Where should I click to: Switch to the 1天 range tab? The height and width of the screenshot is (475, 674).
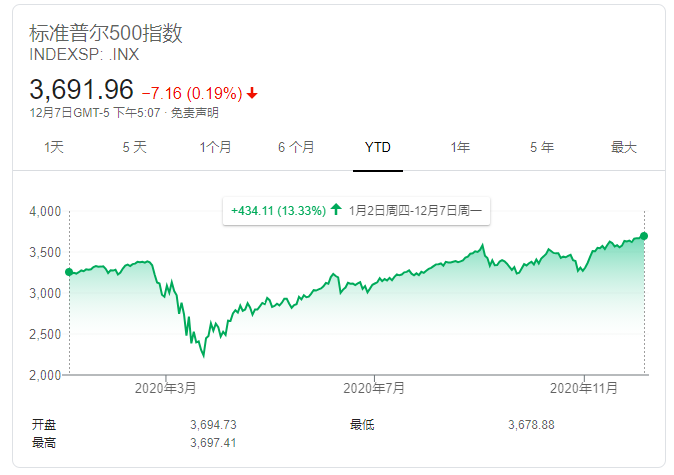tap(54, 147)
